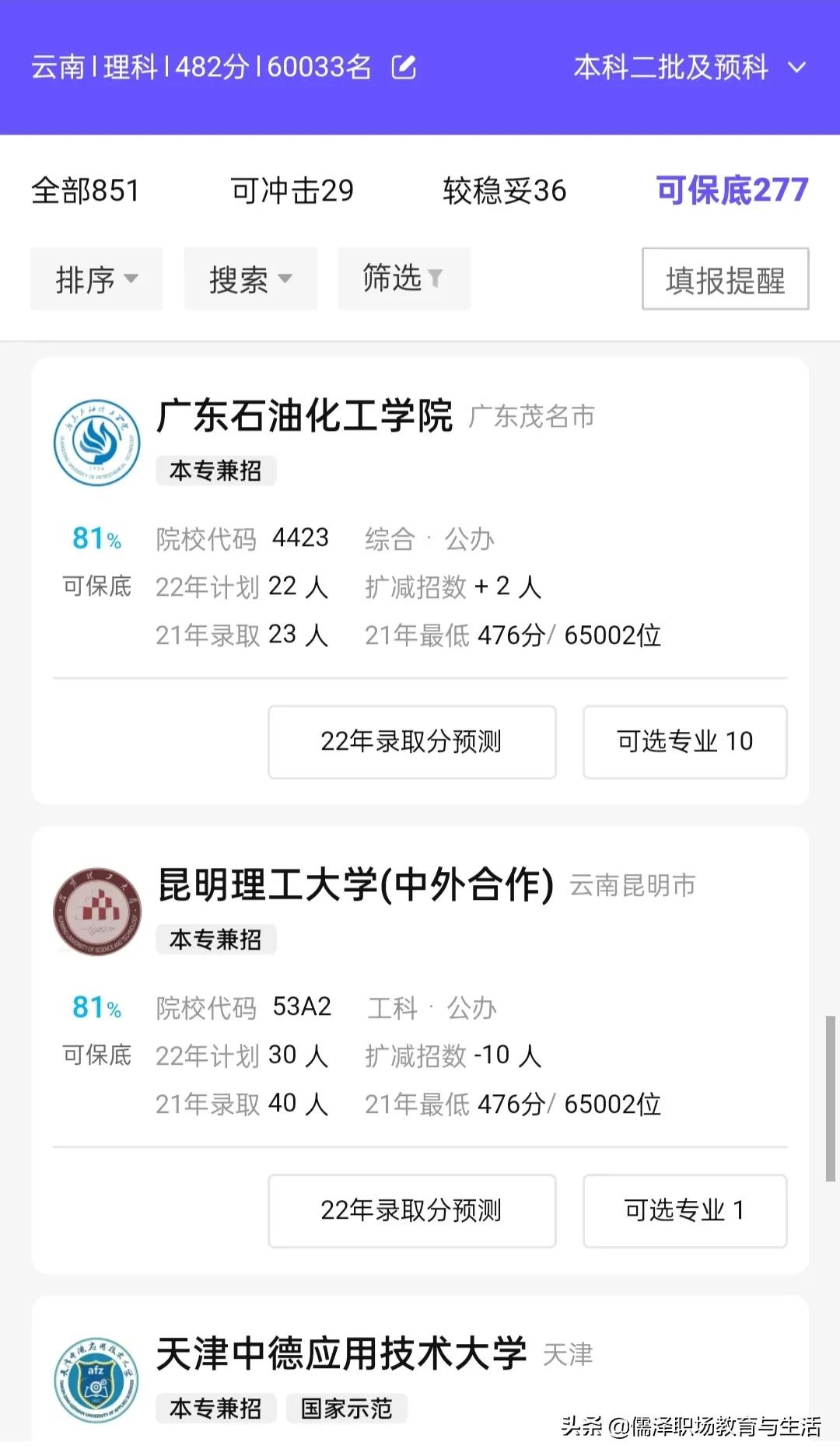View 可选专业 10 for 广东石油化工学院
The height and width of the screenshot is (1456, 840).
pyautogui.click(x=684, y=742)
